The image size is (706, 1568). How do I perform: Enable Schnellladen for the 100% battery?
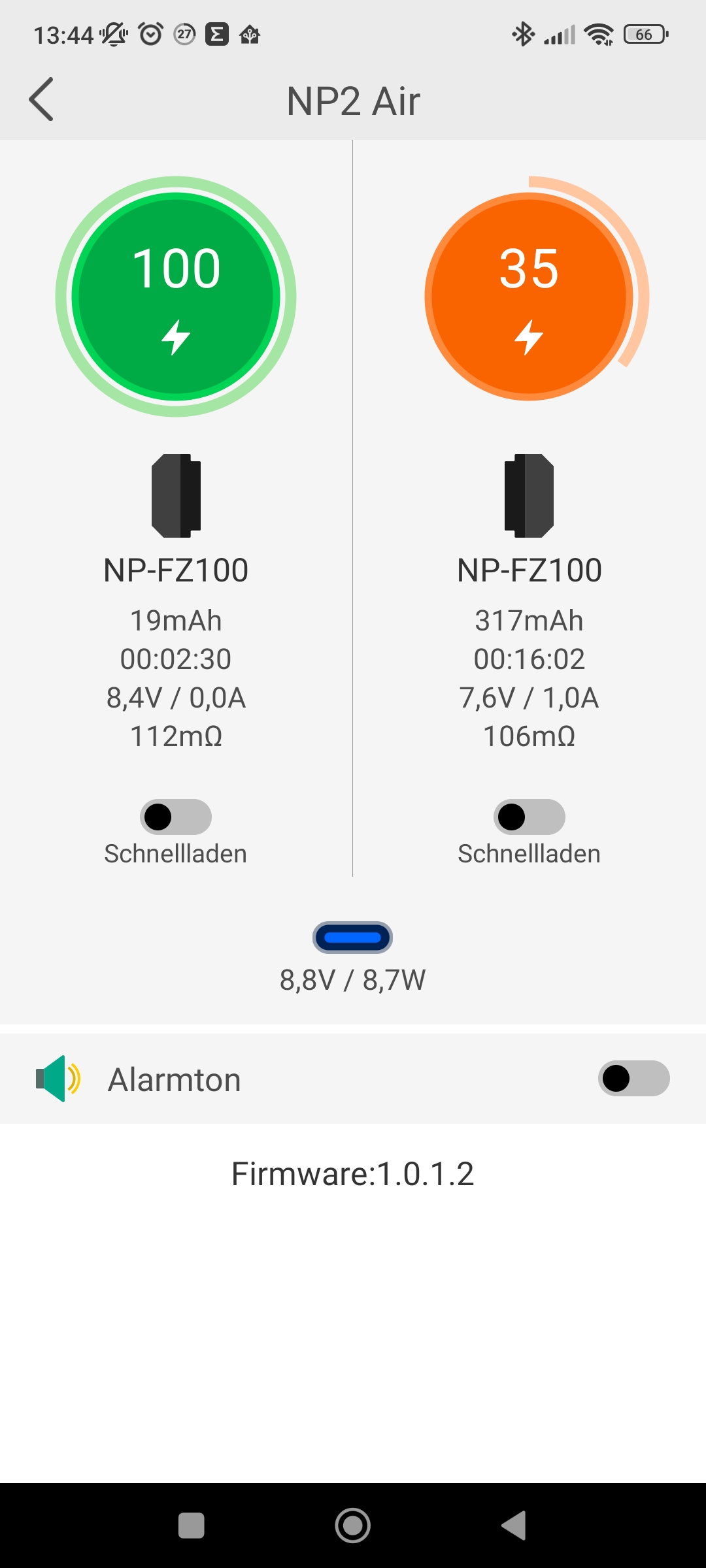pos(176,817)
